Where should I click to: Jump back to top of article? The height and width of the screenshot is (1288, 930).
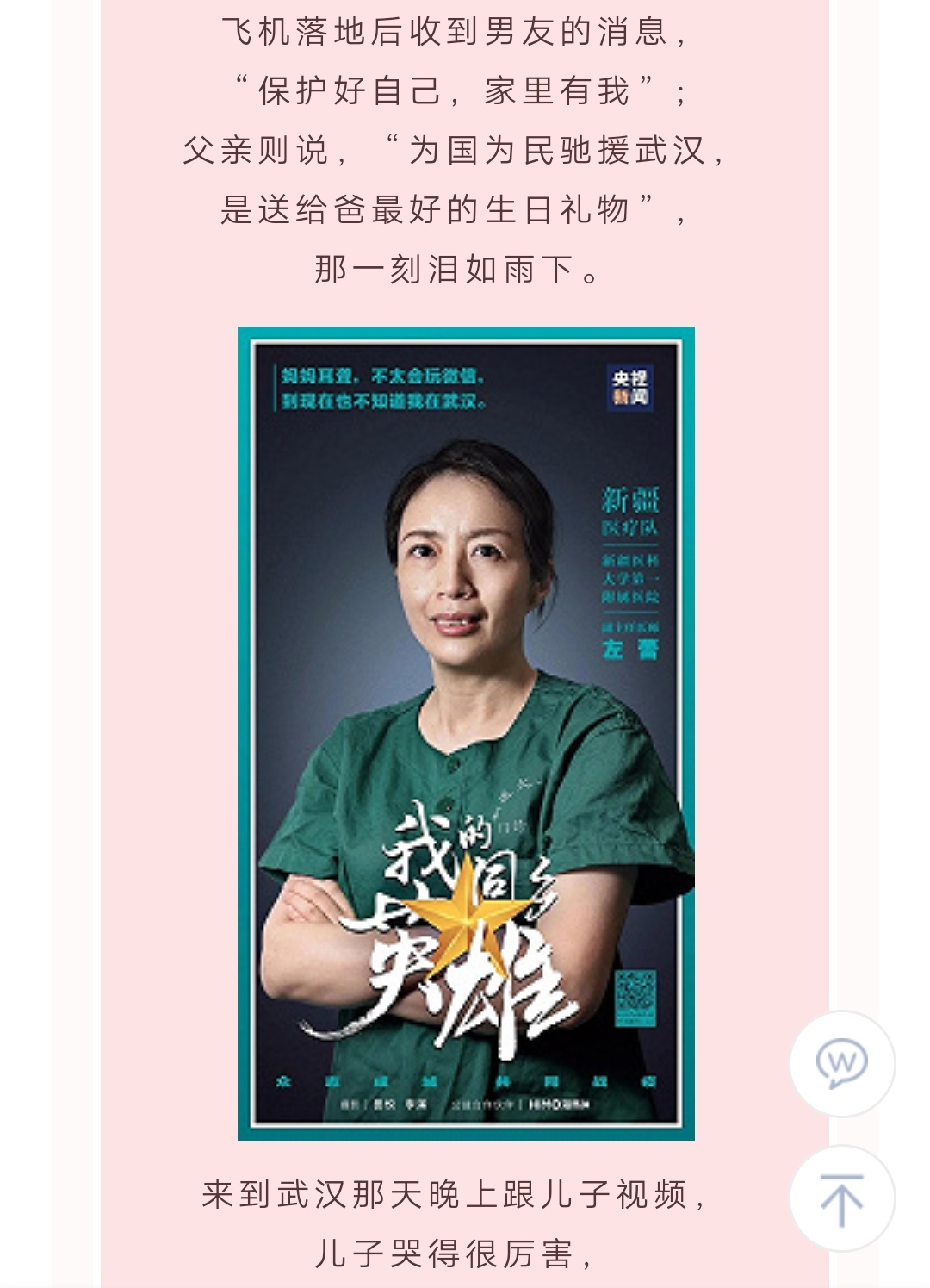coord(841,1198)
